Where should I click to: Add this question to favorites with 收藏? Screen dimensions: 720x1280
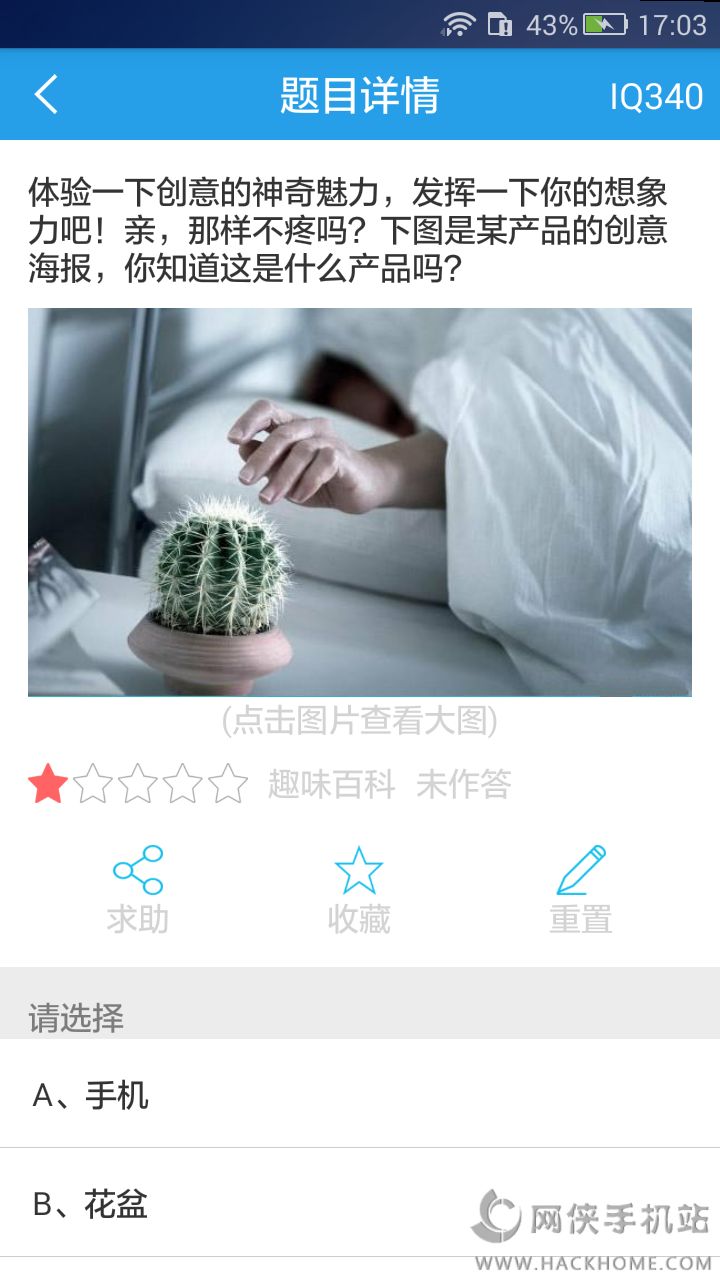pyautogui.click(x=359, y=889)
